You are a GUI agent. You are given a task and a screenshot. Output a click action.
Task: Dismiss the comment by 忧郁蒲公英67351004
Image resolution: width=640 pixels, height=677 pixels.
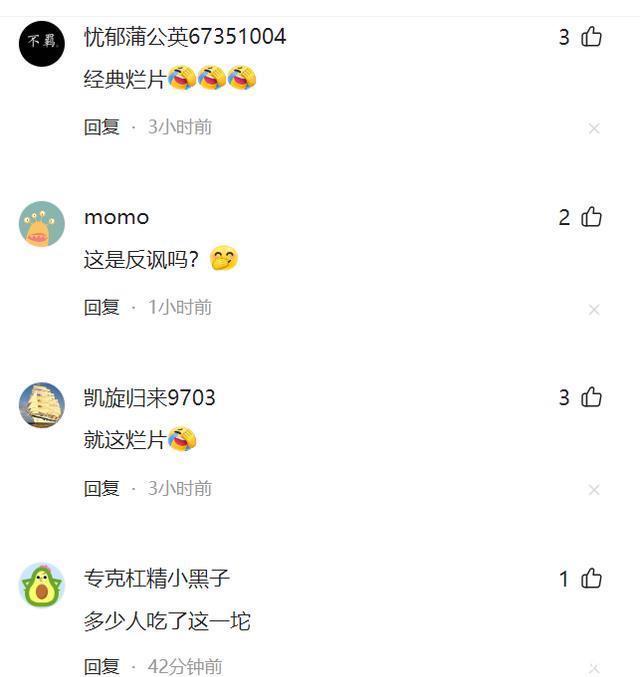594,128
